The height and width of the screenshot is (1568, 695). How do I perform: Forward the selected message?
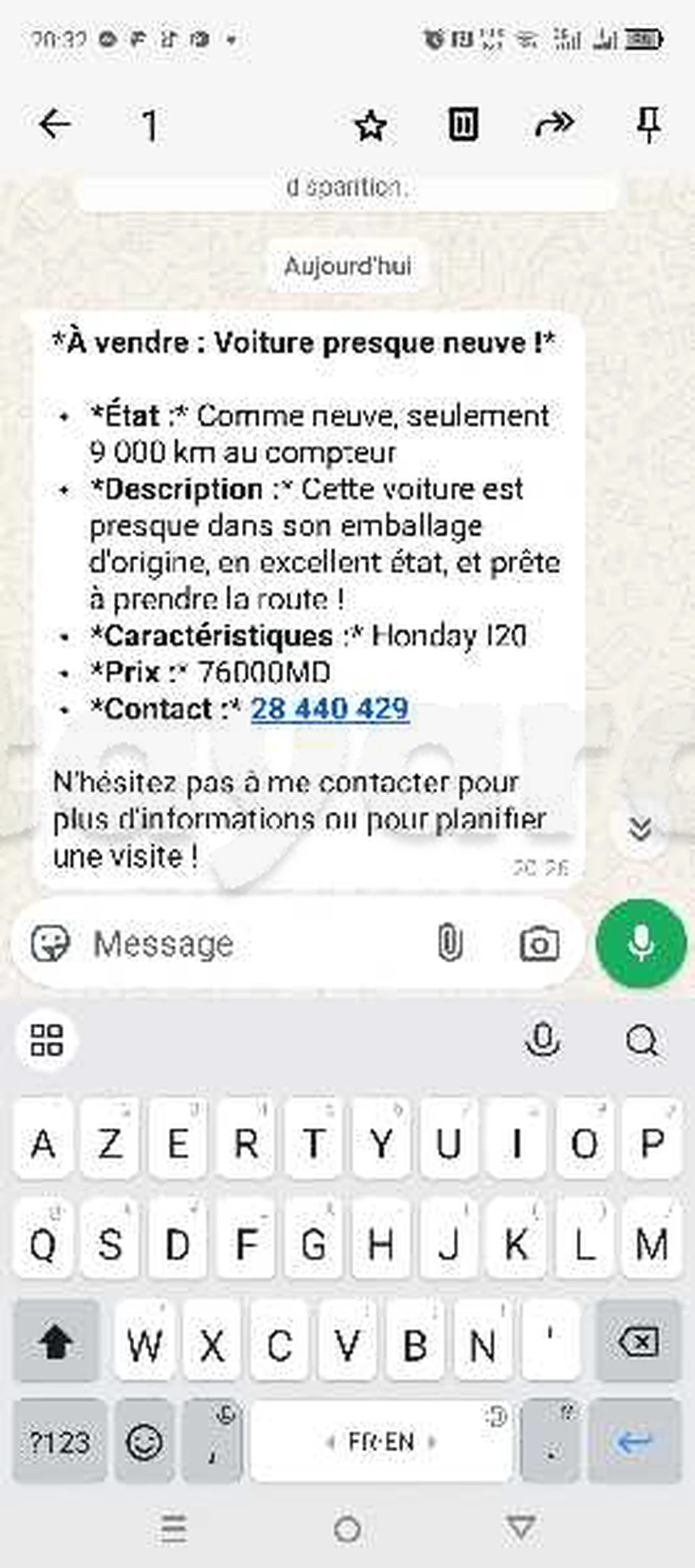coord(555,125)
